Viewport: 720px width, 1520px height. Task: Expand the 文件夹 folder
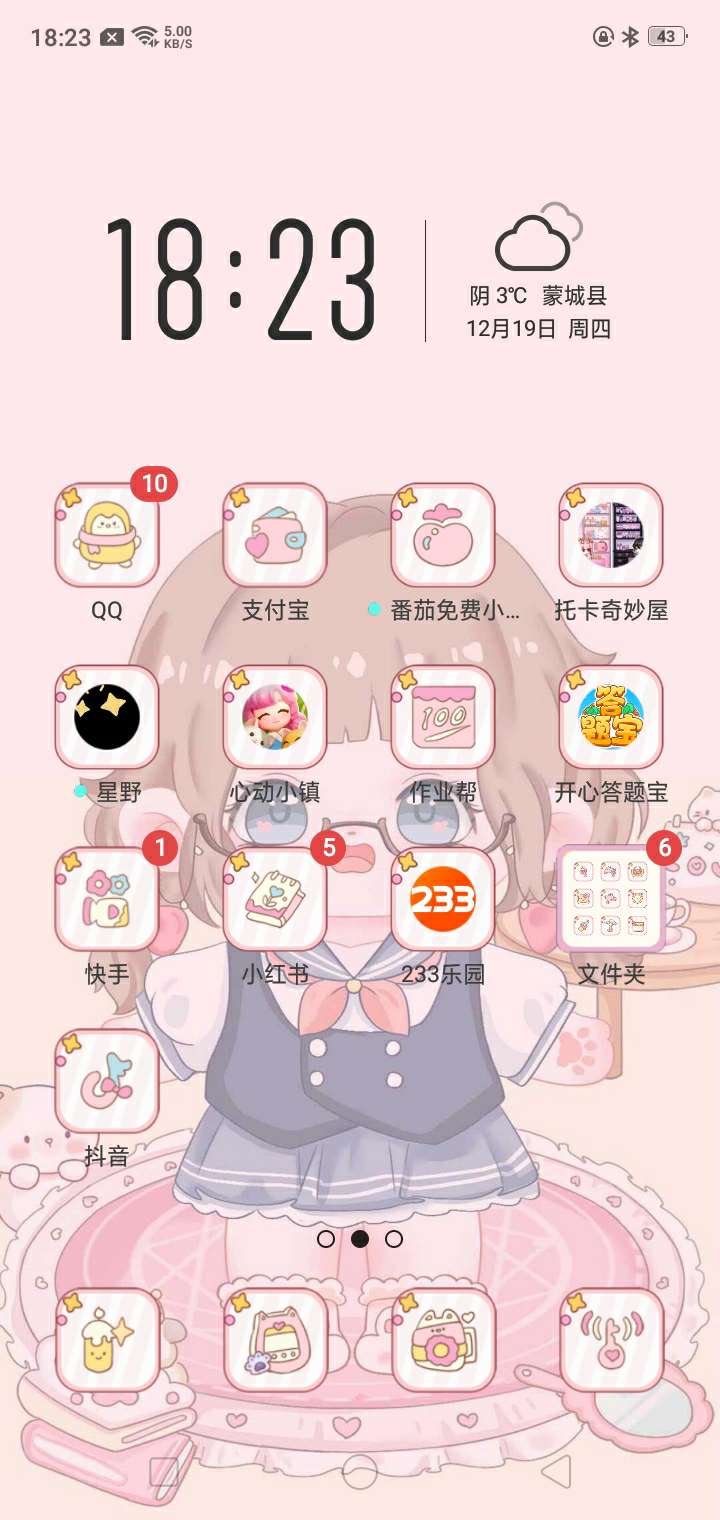coord(611,899)
